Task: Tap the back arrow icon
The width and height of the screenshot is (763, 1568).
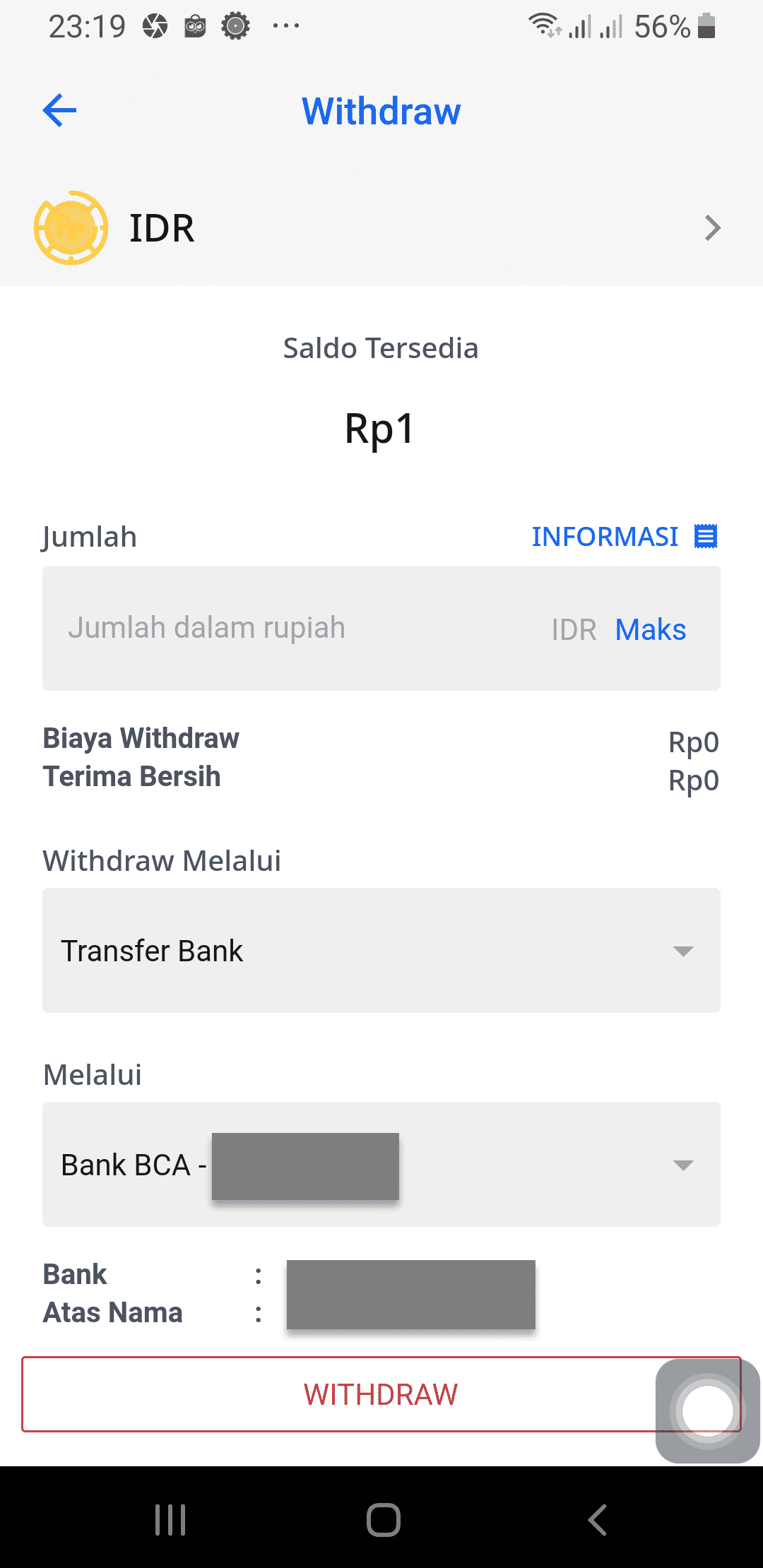Action: click(x=59, y=110)
